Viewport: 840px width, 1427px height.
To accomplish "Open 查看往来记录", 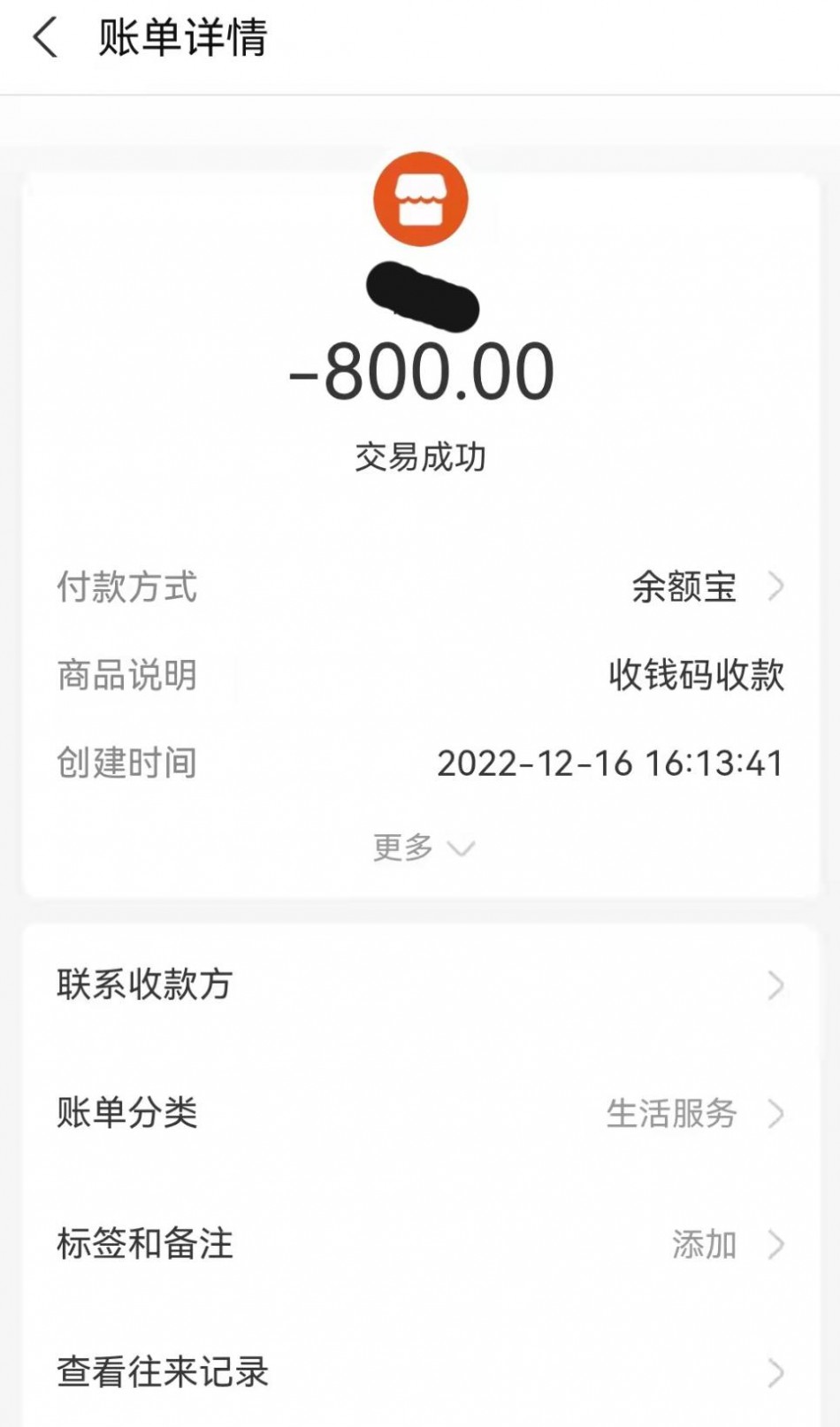I will click(x=420, y=1372).
